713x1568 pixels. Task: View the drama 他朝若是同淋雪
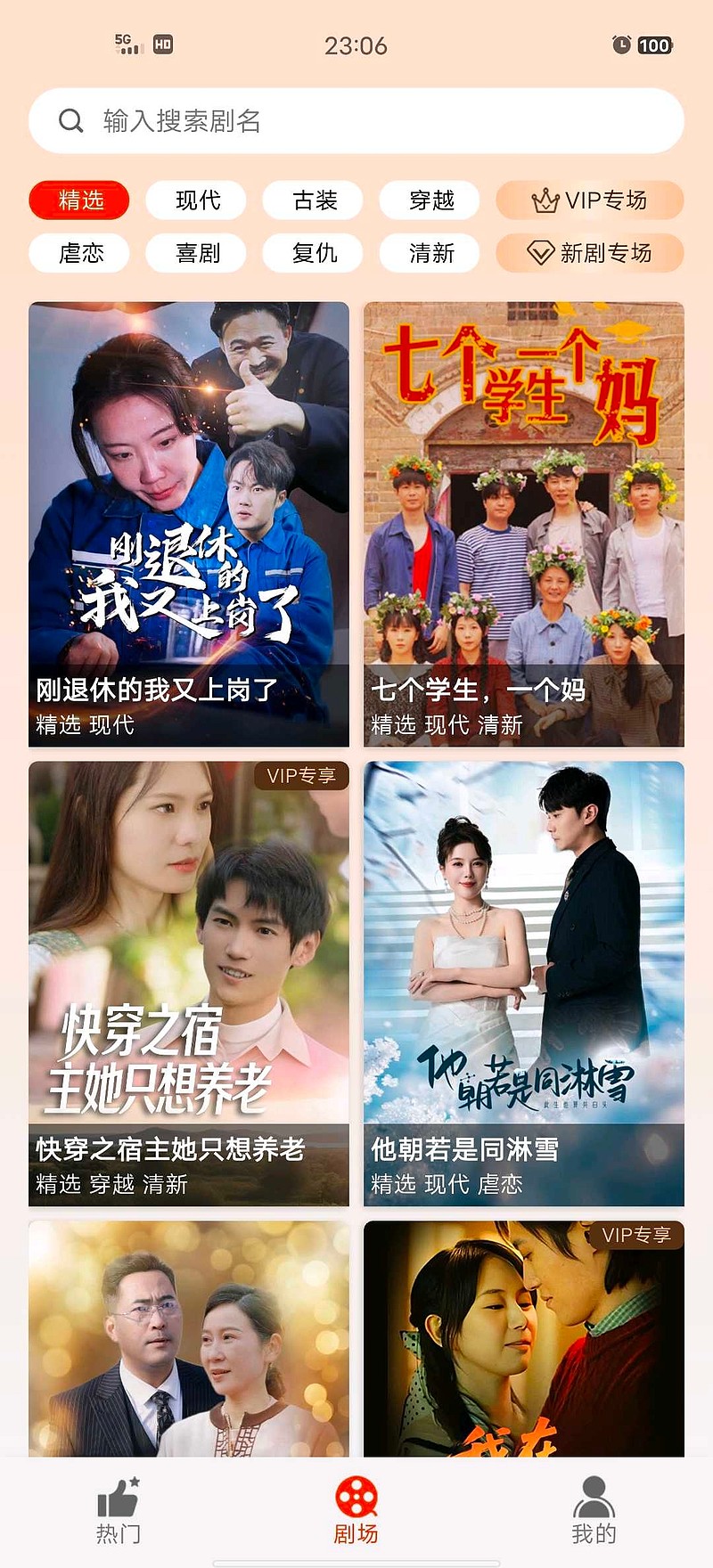tap(524, 984)
